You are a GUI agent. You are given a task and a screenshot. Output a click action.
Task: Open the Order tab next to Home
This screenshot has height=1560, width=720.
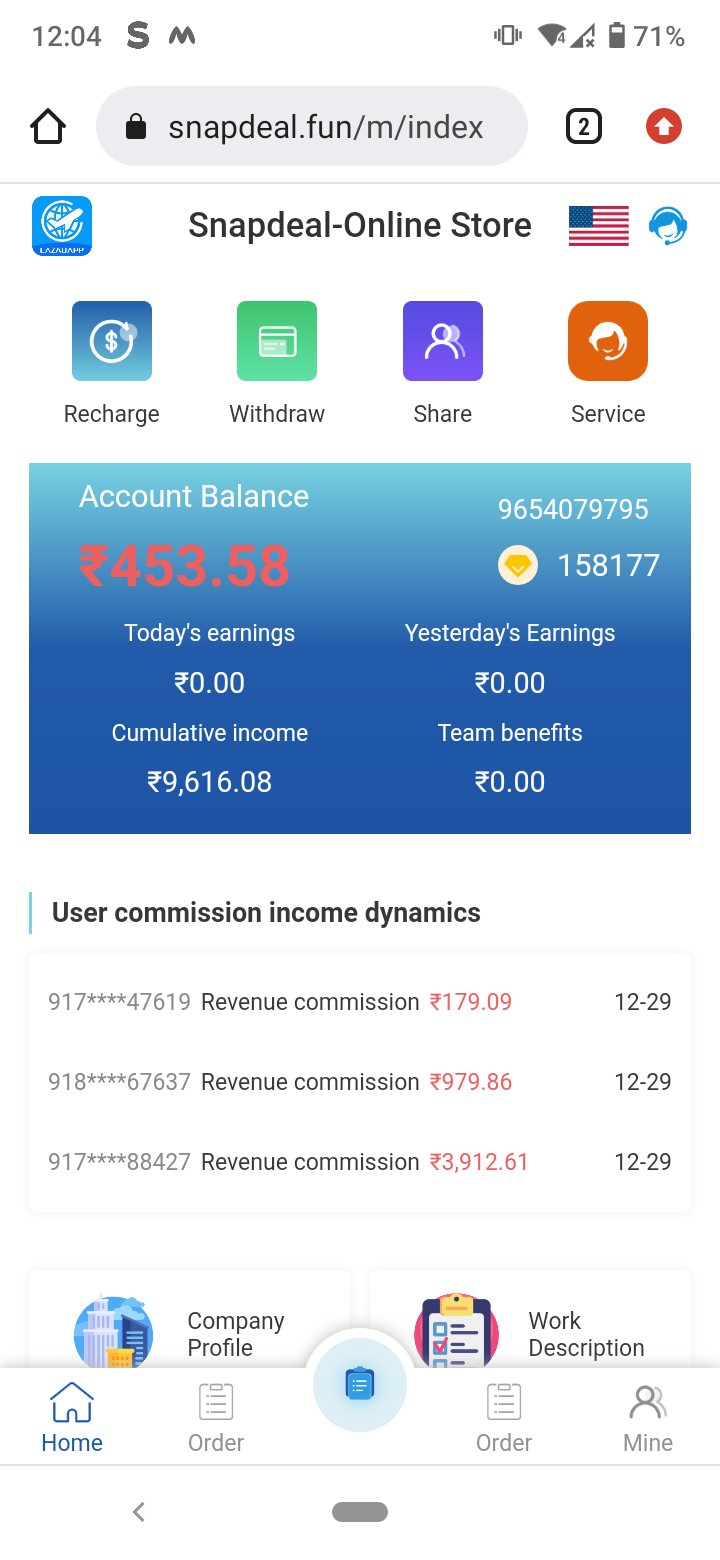pos(216,1417)
